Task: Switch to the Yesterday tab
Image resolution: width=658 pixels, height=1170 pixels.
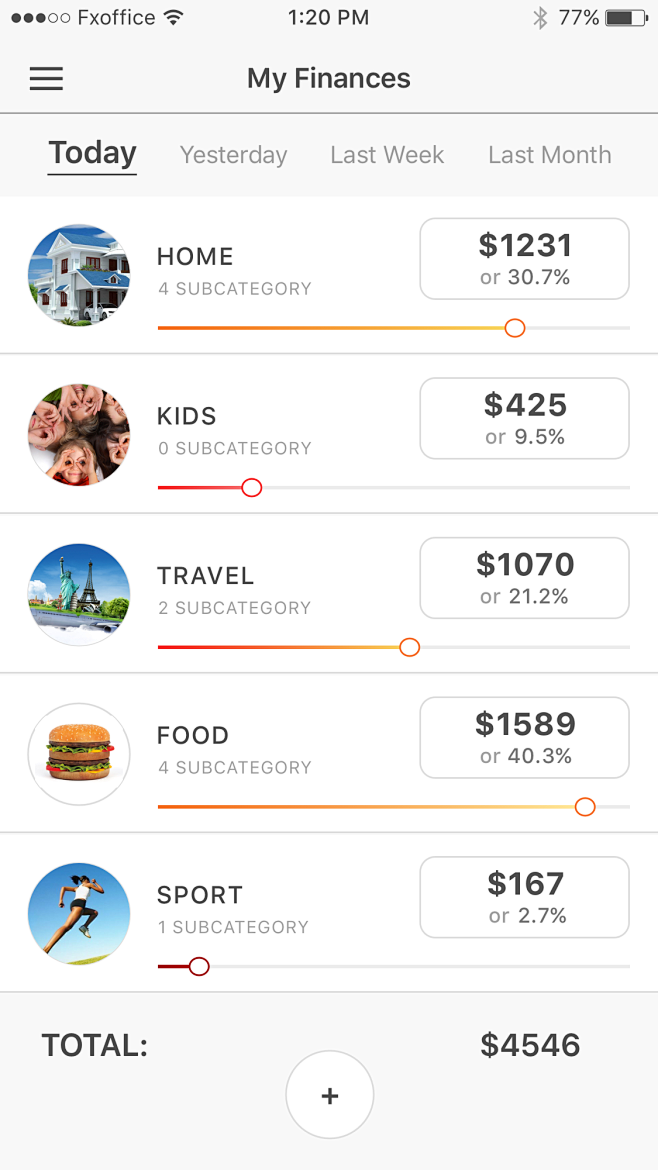Action: coord(234,154)
